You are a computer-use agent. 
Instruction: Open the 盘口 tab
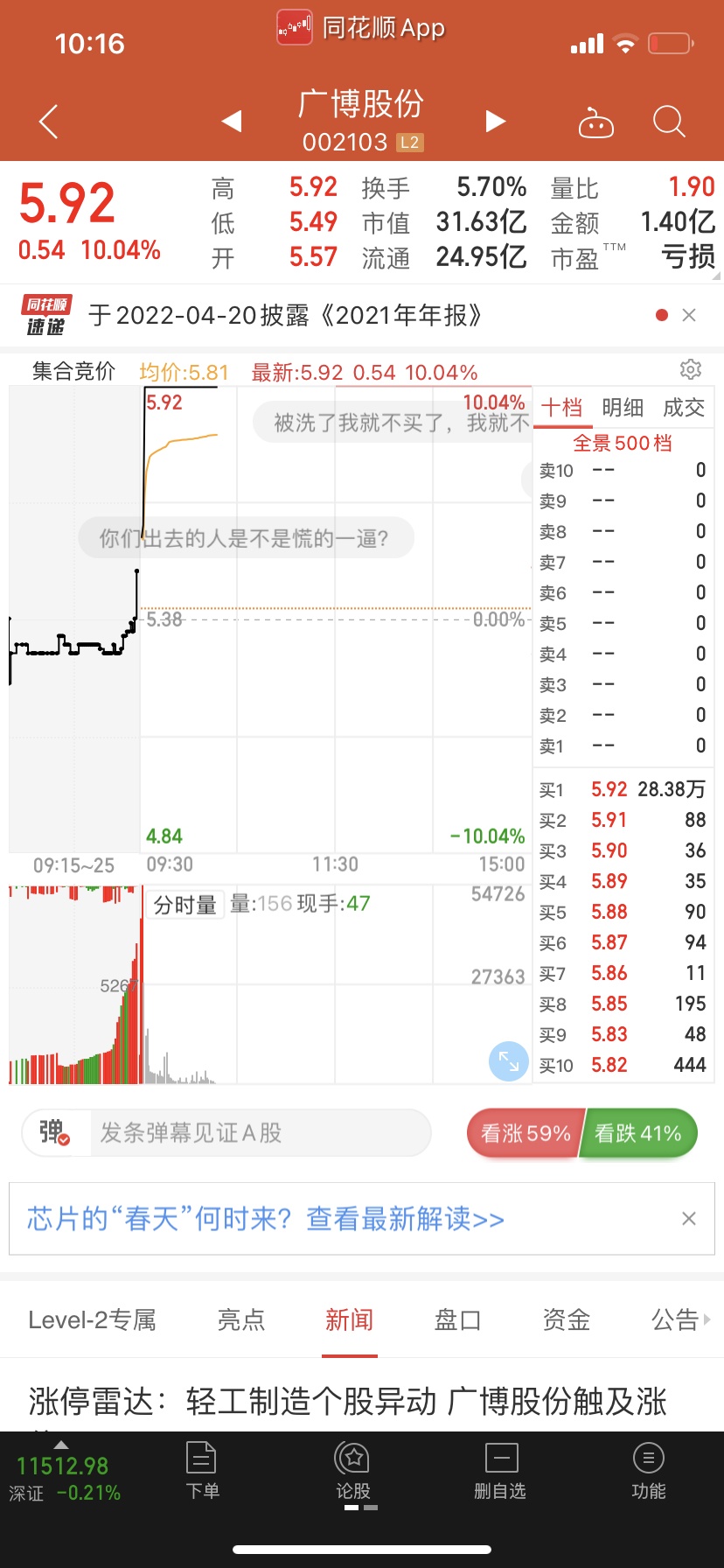[x=458, y=1319]
